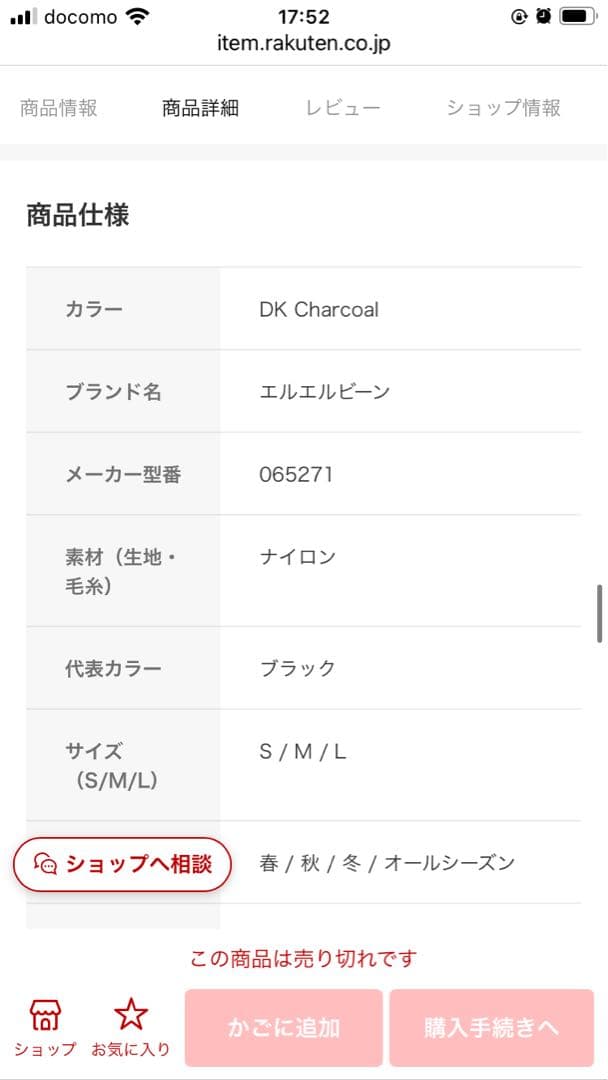Viewport: 608px width, 1080px height.
Task: Add item to お気に入り favorites
Action: coord(131,1028)
